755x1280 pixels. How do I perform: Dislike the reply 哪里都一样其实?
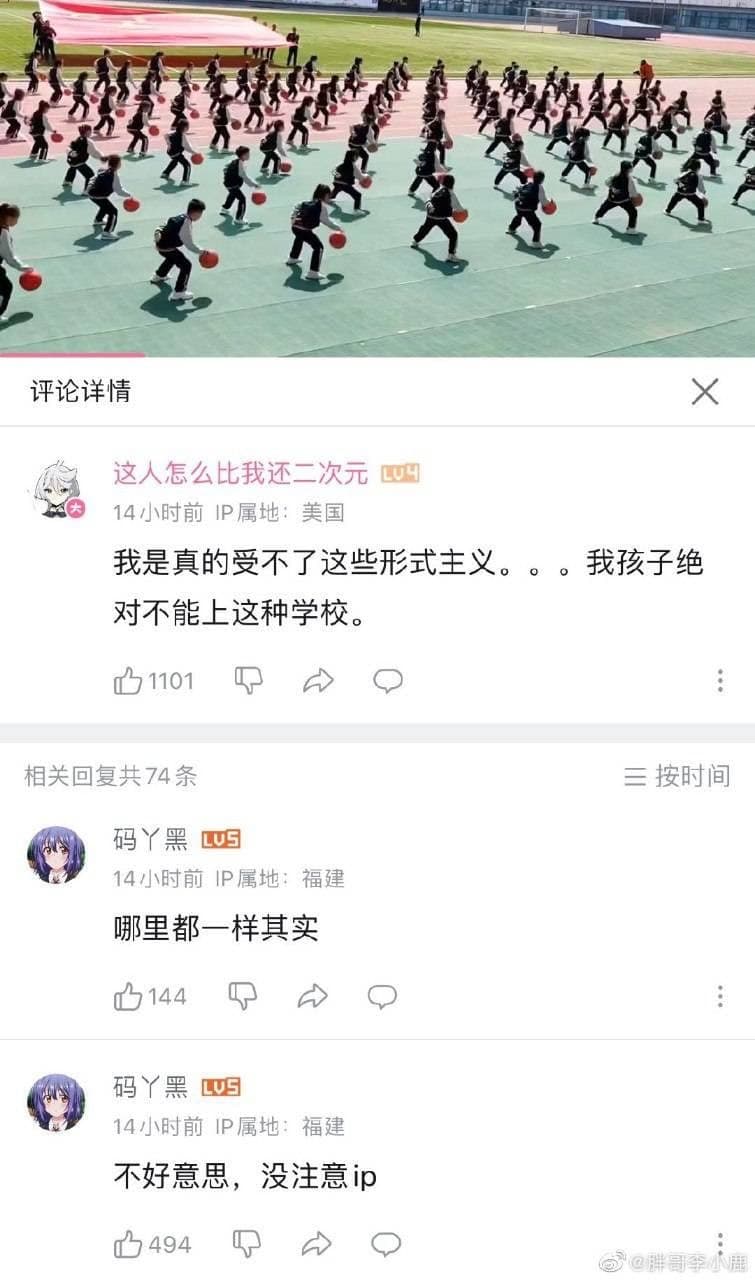coord(243,996)
